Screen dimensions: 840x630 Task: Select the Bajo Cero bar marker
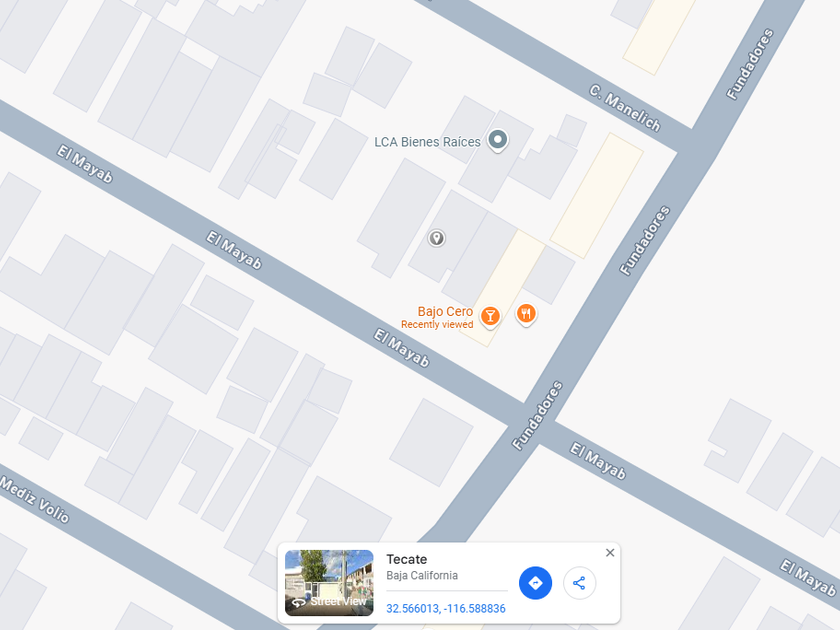(490, 316)
